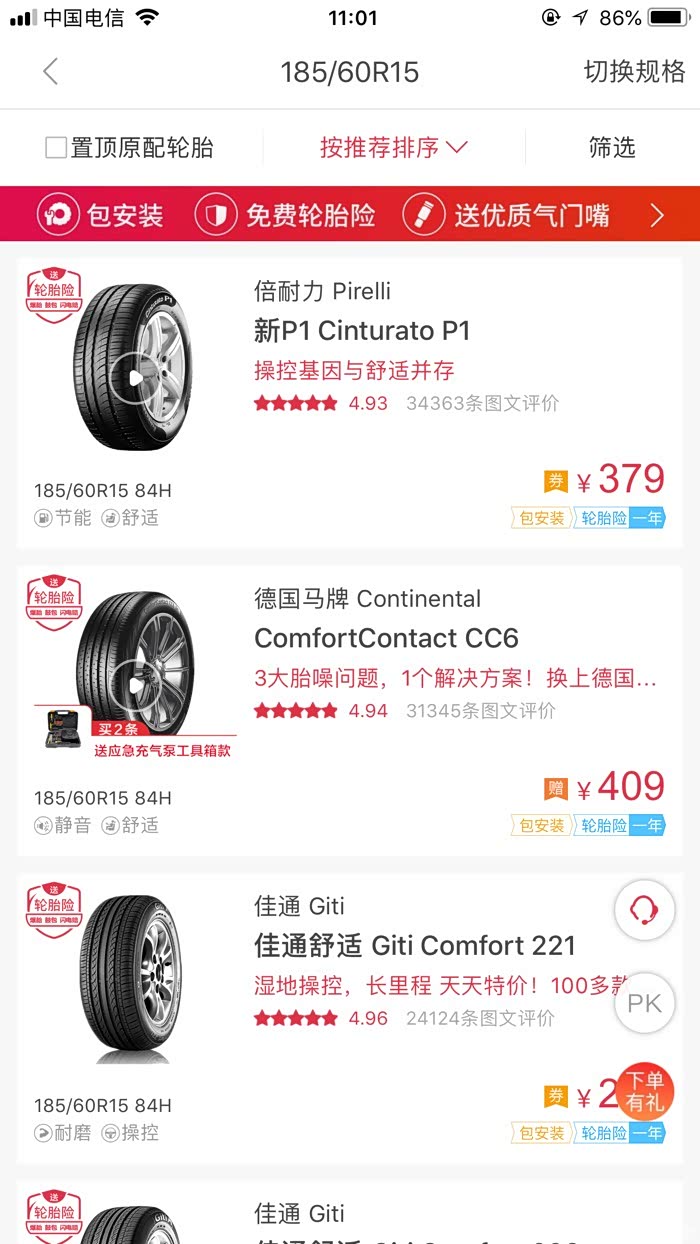Tap the 下单有礼 order gift badge
Screen dimensions: 700x1244
pyautogui.click(x=645, y=1091)
